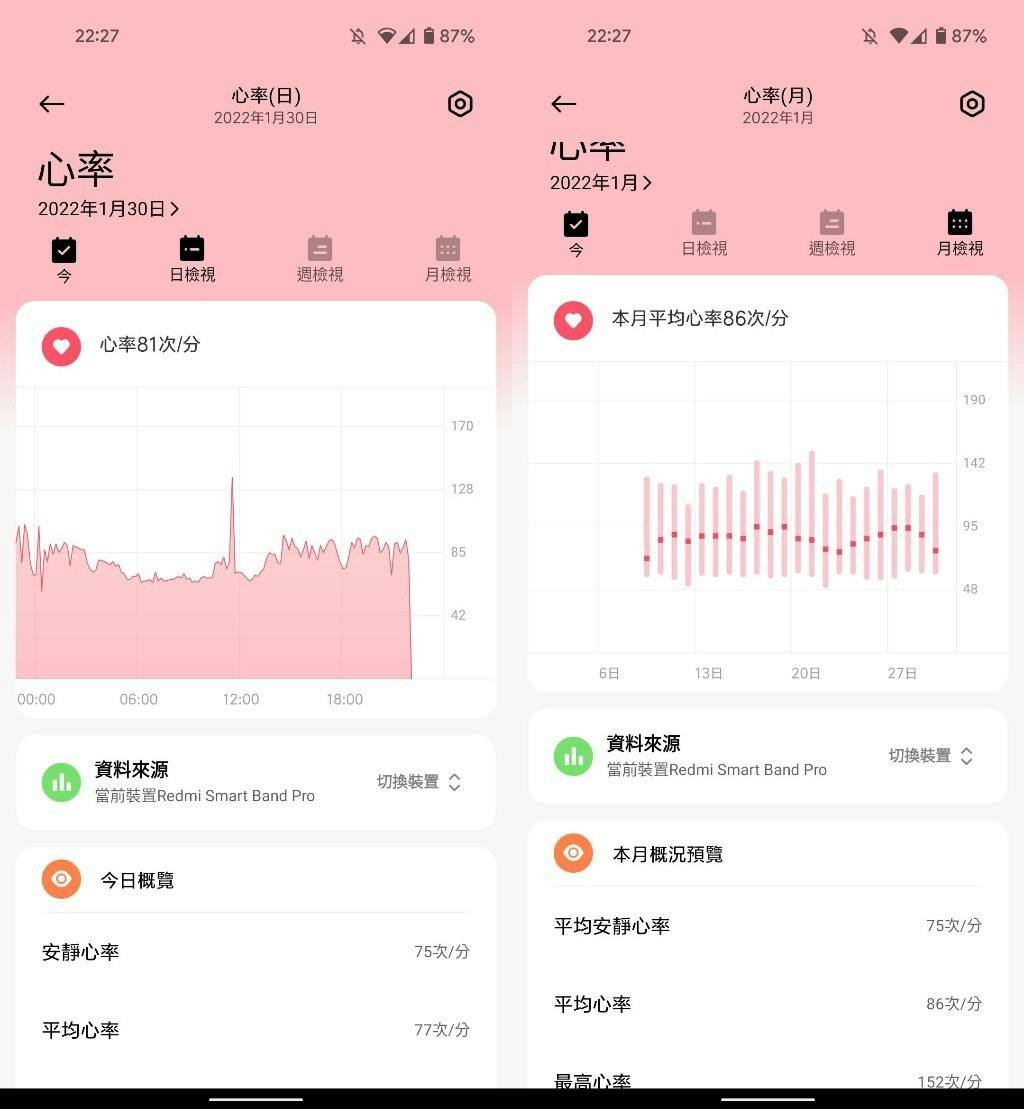This screenshot has height=1109, width=1024.
Task: Switch to 週檢視 on the 心率(日) screen
Action: (x=320, y=260)
